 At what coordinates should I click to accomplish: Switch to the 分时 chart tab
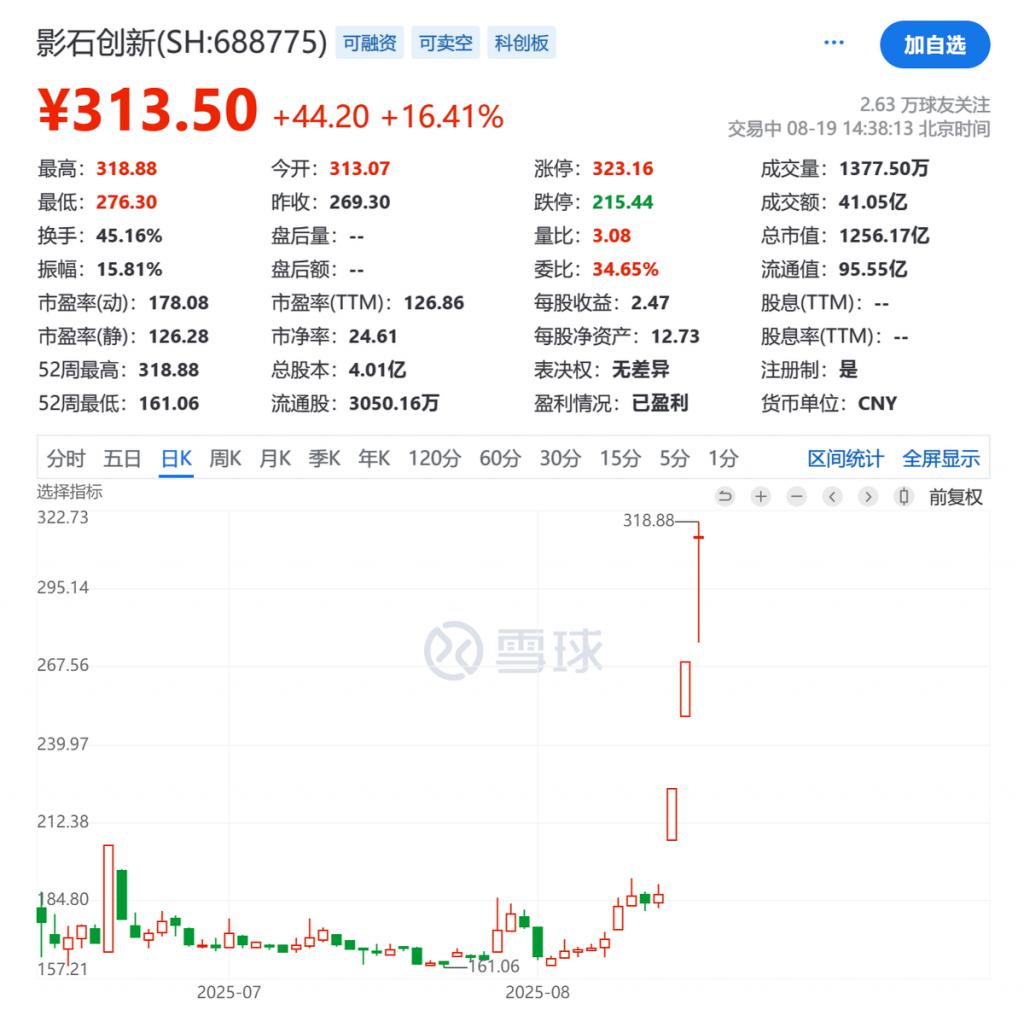click(x=66, y=459)
